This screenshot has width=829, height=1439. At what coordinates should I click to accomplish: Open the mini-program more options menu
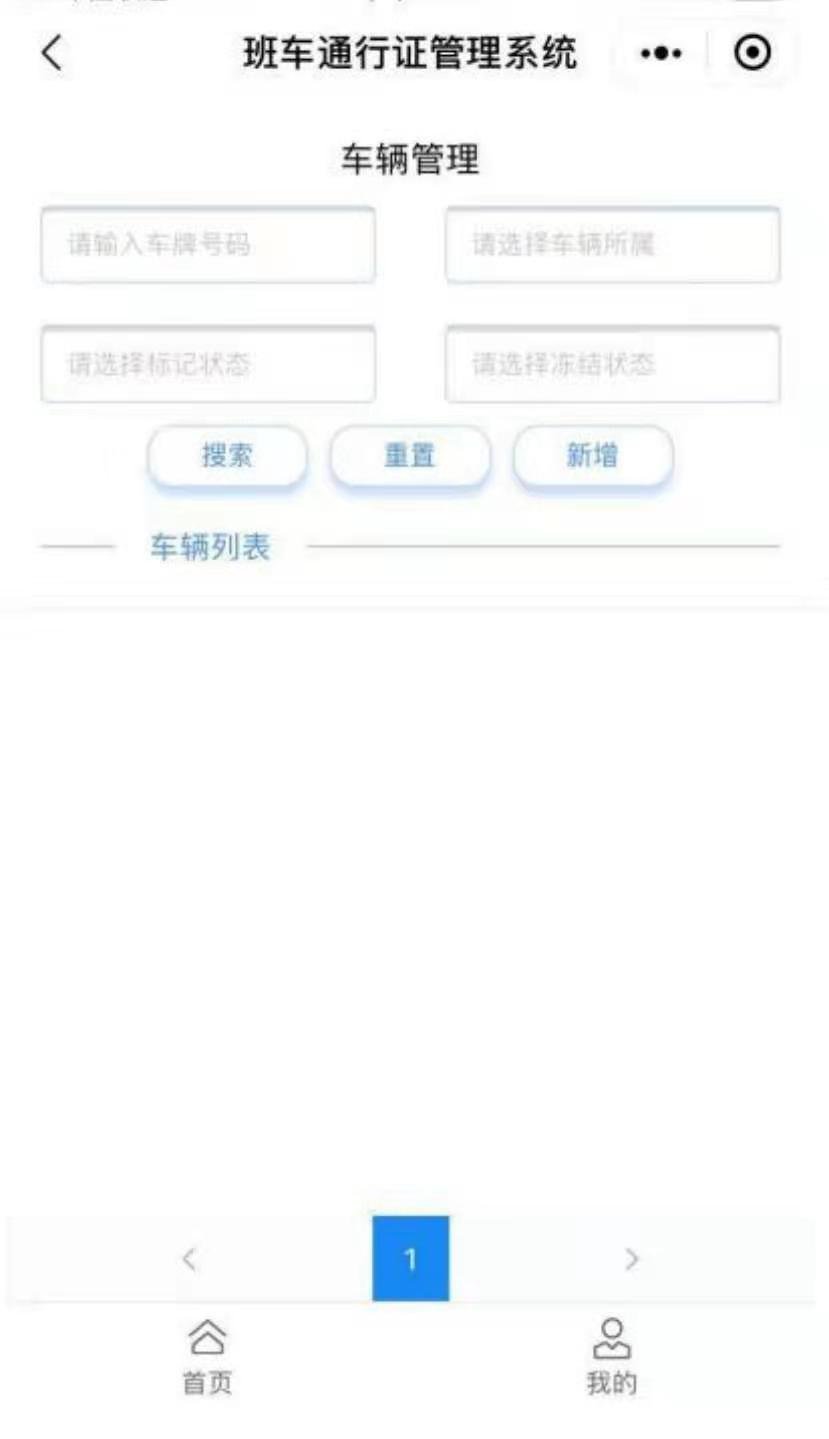pyautogui.click(x=661, y=54)
